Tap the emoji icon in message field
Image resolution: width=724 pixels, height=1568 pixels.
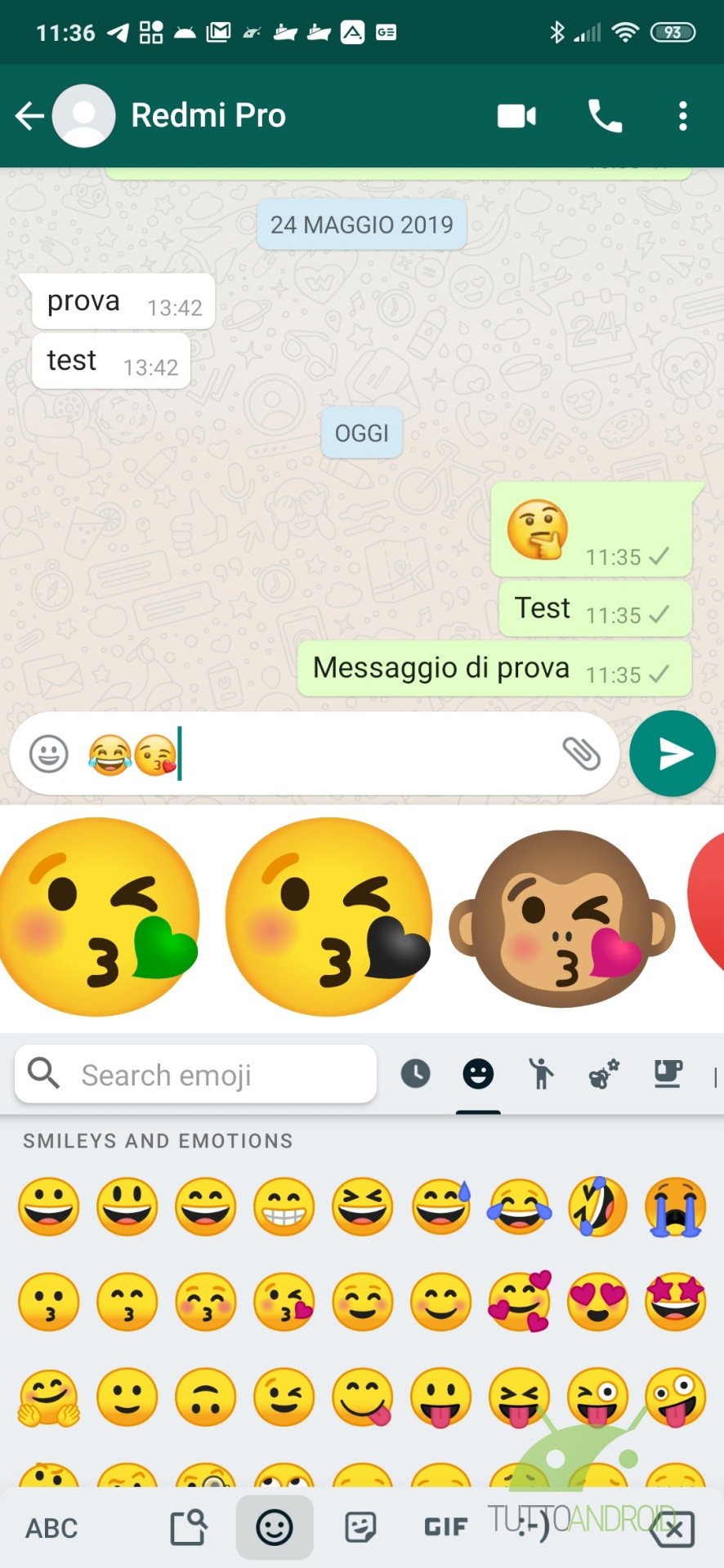[49, 753]
